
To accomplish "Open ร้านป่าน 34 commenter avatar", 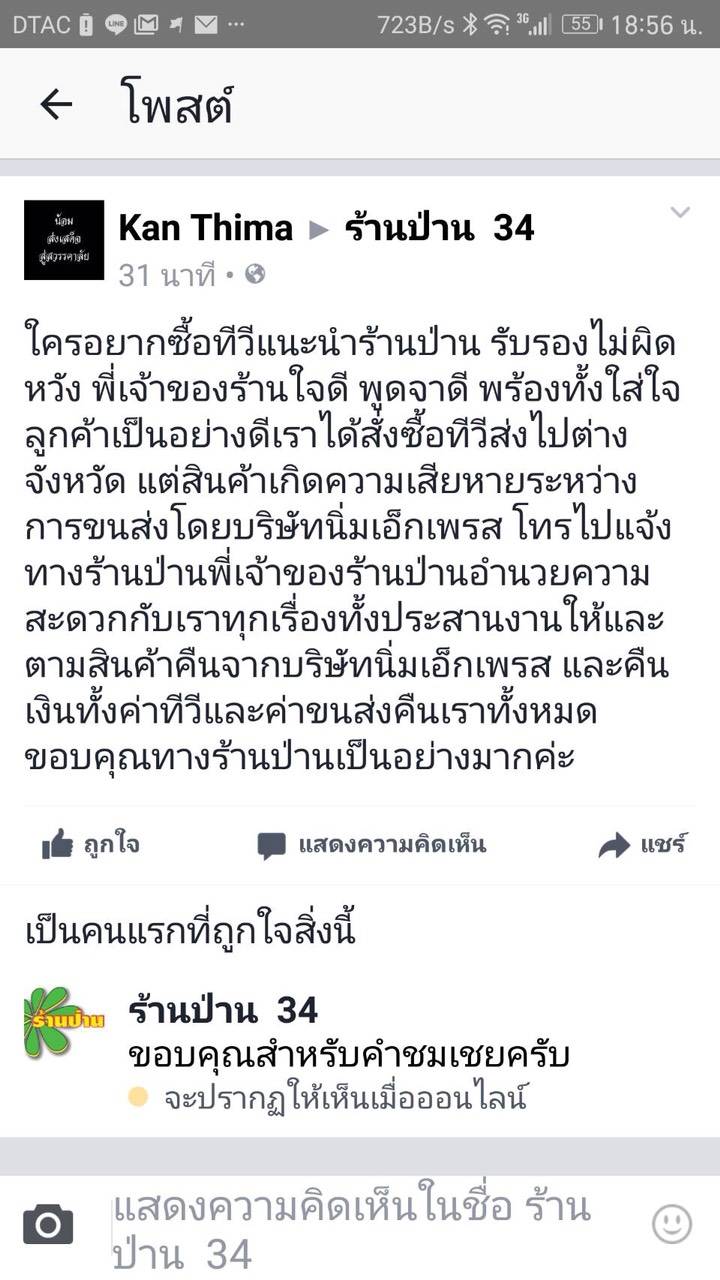I will pos(62,1022).
